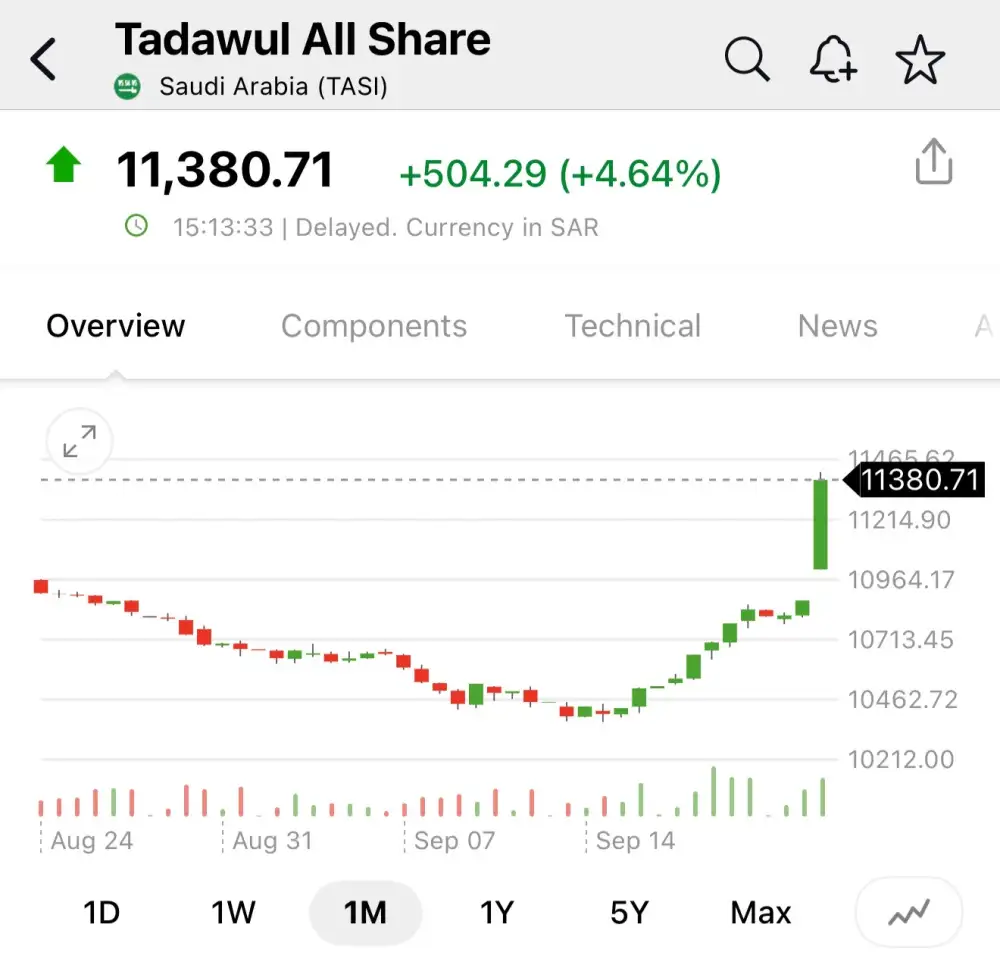Open the Technical tab

(632, 326)
